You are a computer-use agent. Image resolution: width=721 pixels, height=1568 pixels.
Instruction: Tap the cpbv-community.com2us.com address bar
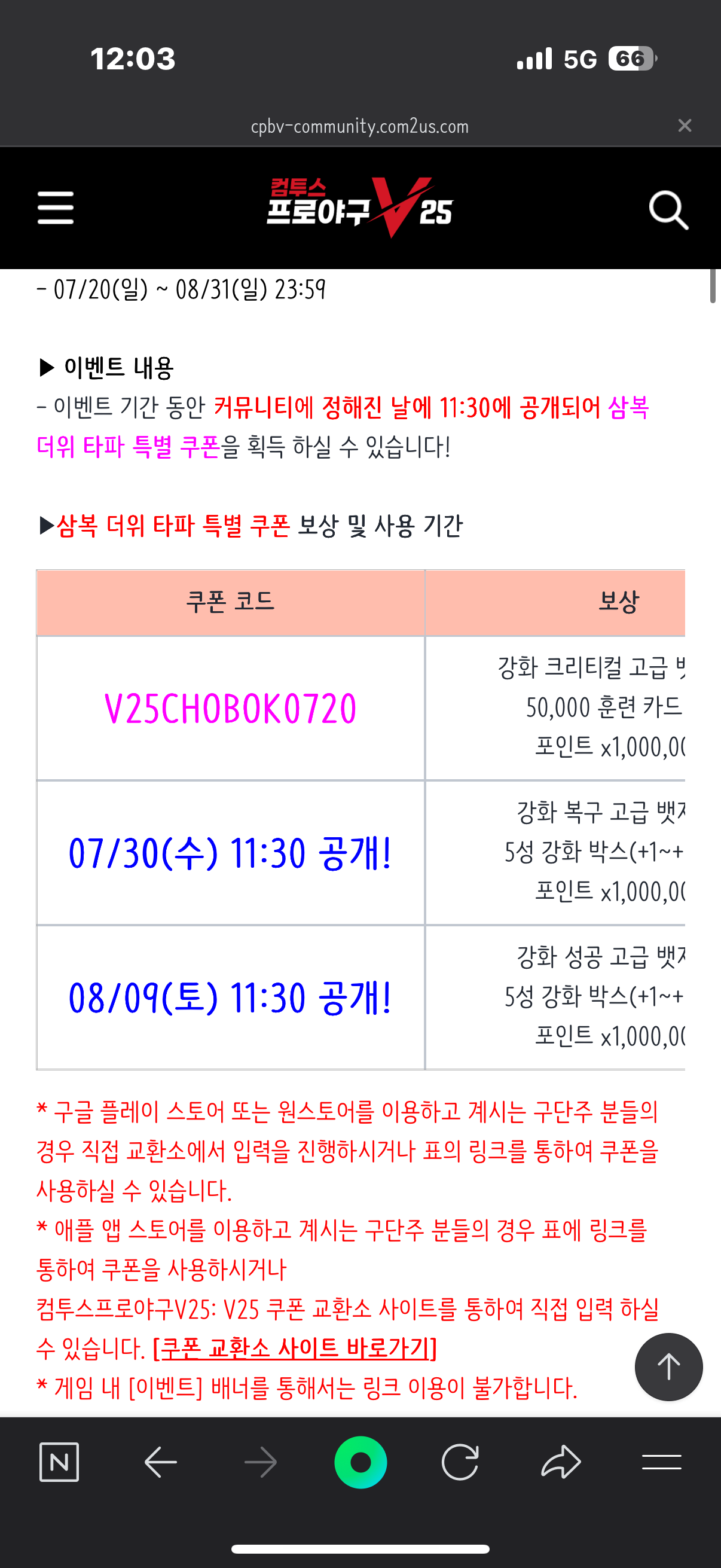(x=359, y=126)
